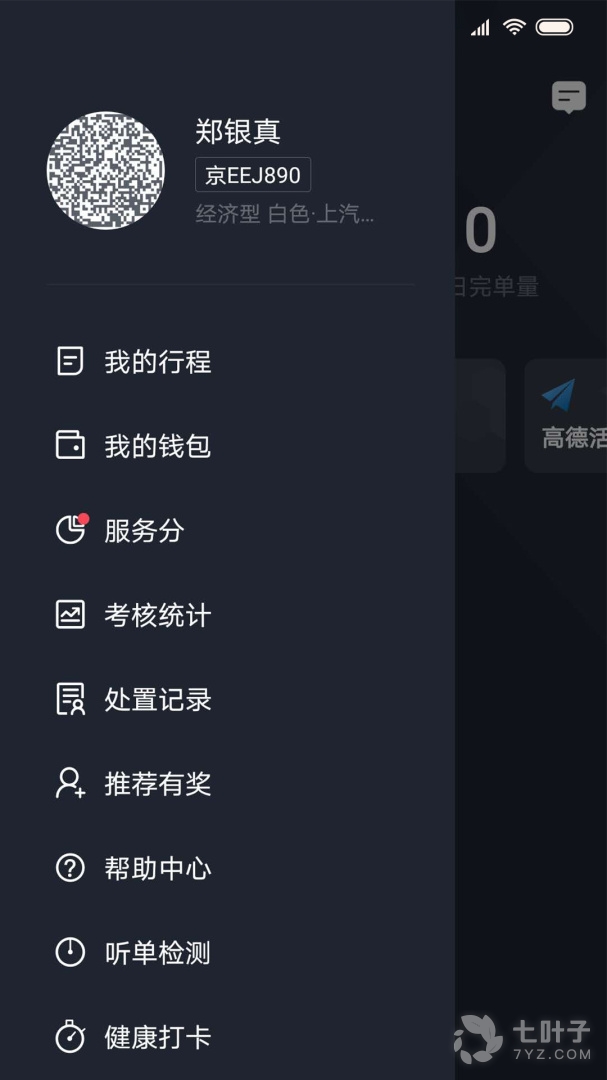Open 帮助中心 help center
Viewport: 607px width, 1080px height.
[157, 868]
